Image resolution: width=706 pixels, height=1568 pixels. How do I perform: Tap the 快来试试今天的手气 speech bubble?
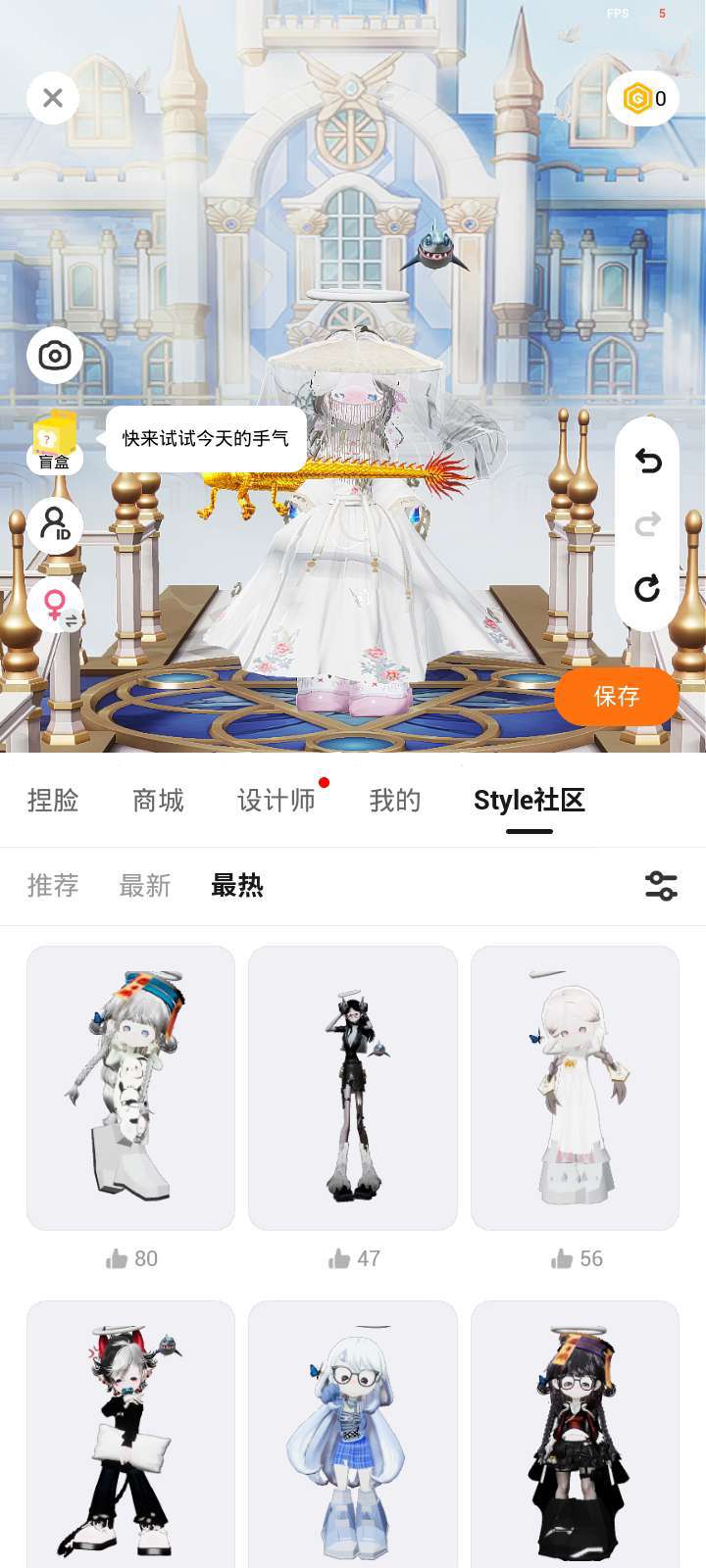click(206, 438)
